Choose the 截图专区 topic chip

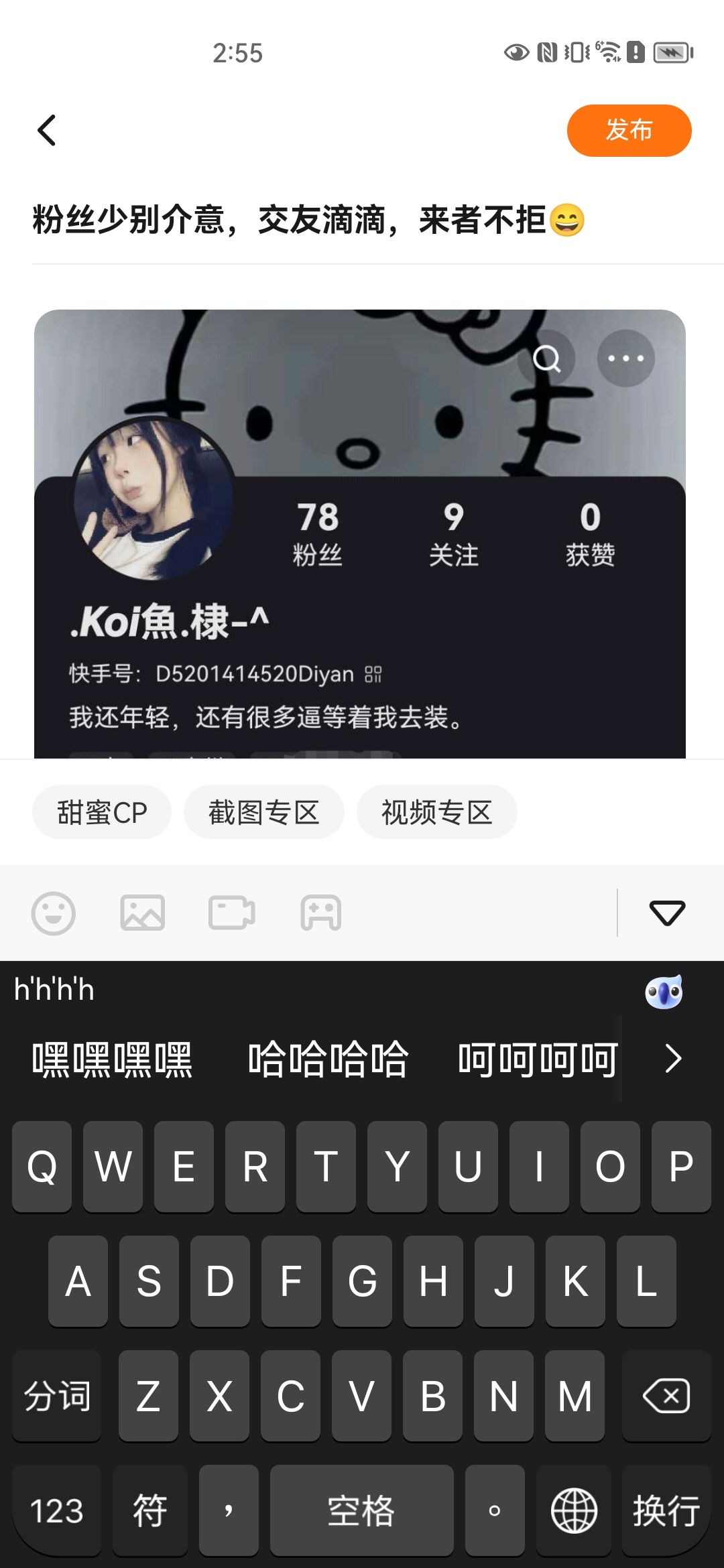pos(263,812)
